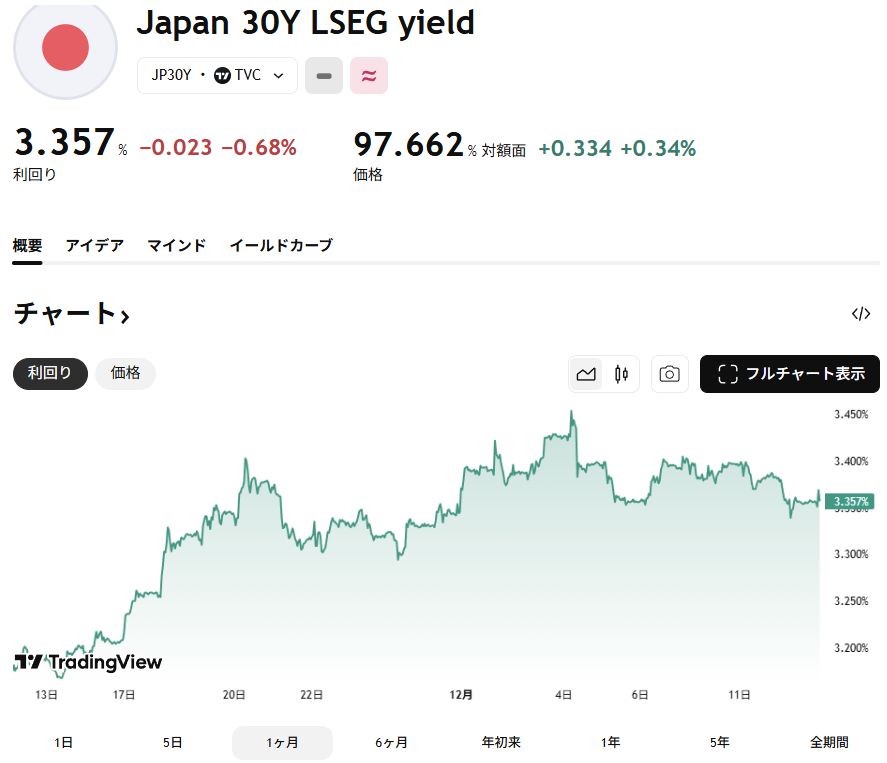This screenshot has width=887, height=763.
Task: Tap the gray minus badge button
Action: [324, 75]
